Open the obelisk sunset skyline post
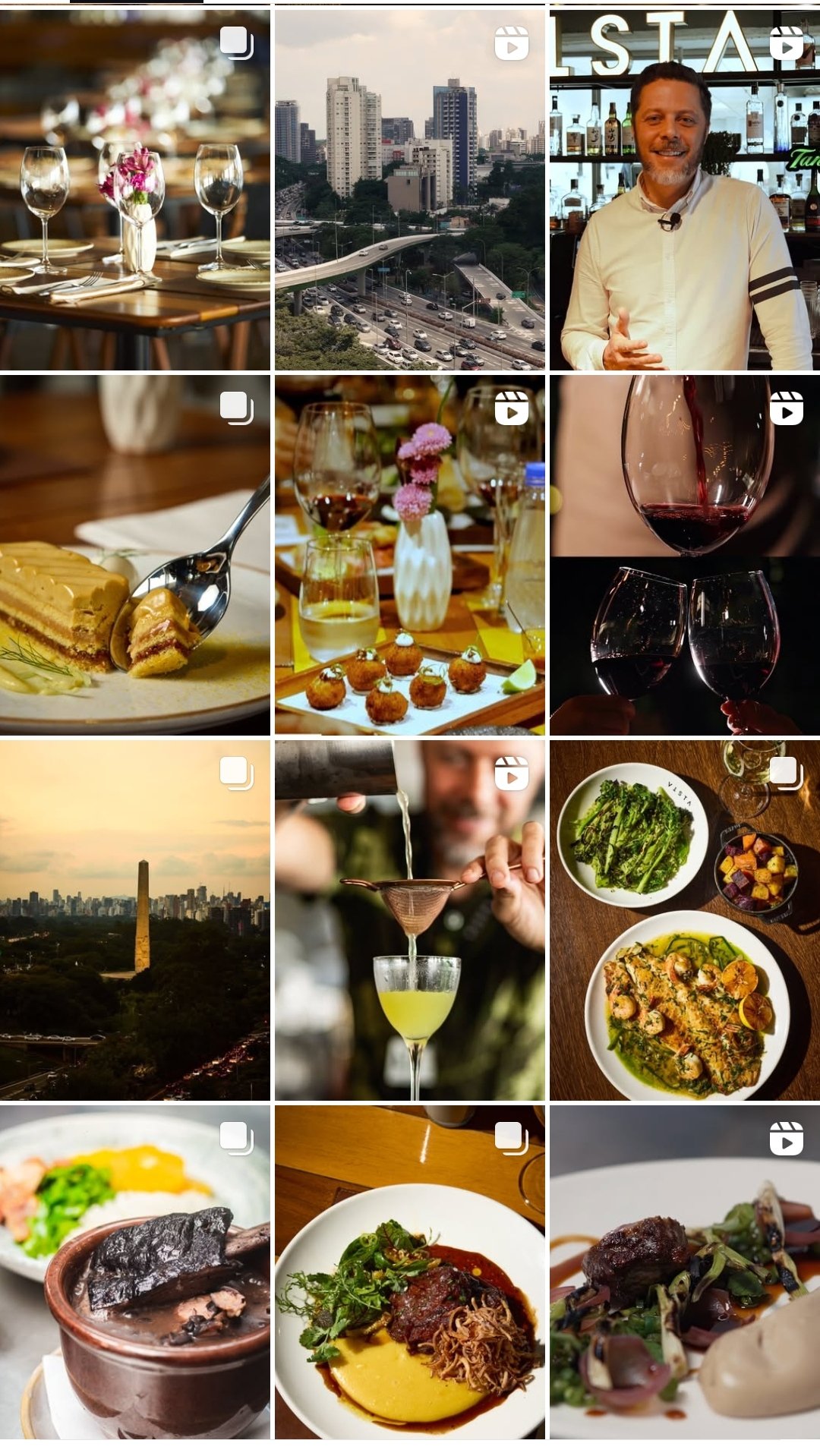The width and height of the screenshot is (820, 1456). (x=134, y=920)
